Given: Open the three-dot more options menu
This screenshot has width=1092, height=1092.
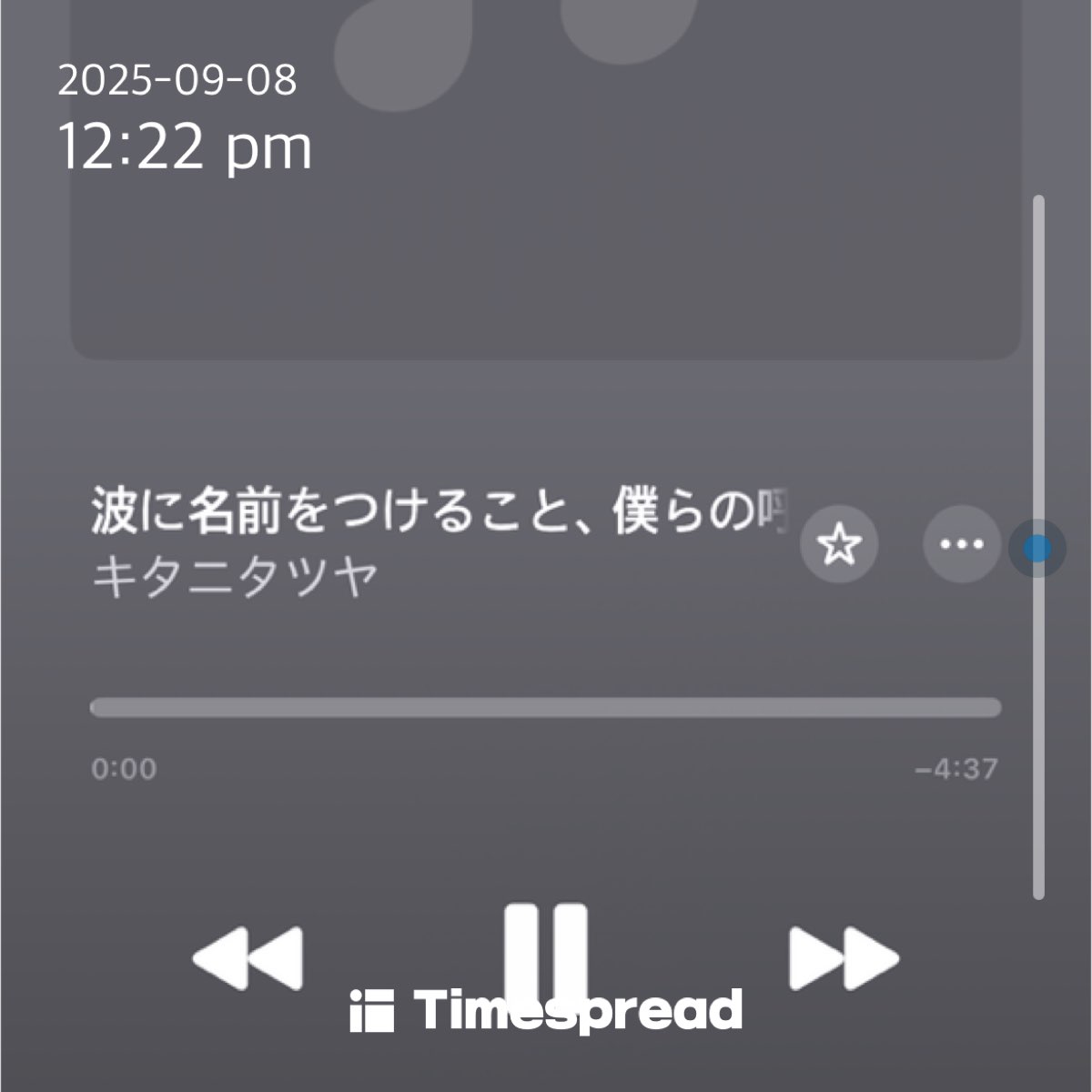Looking at the screenshot, I should [x=961, y=545].
